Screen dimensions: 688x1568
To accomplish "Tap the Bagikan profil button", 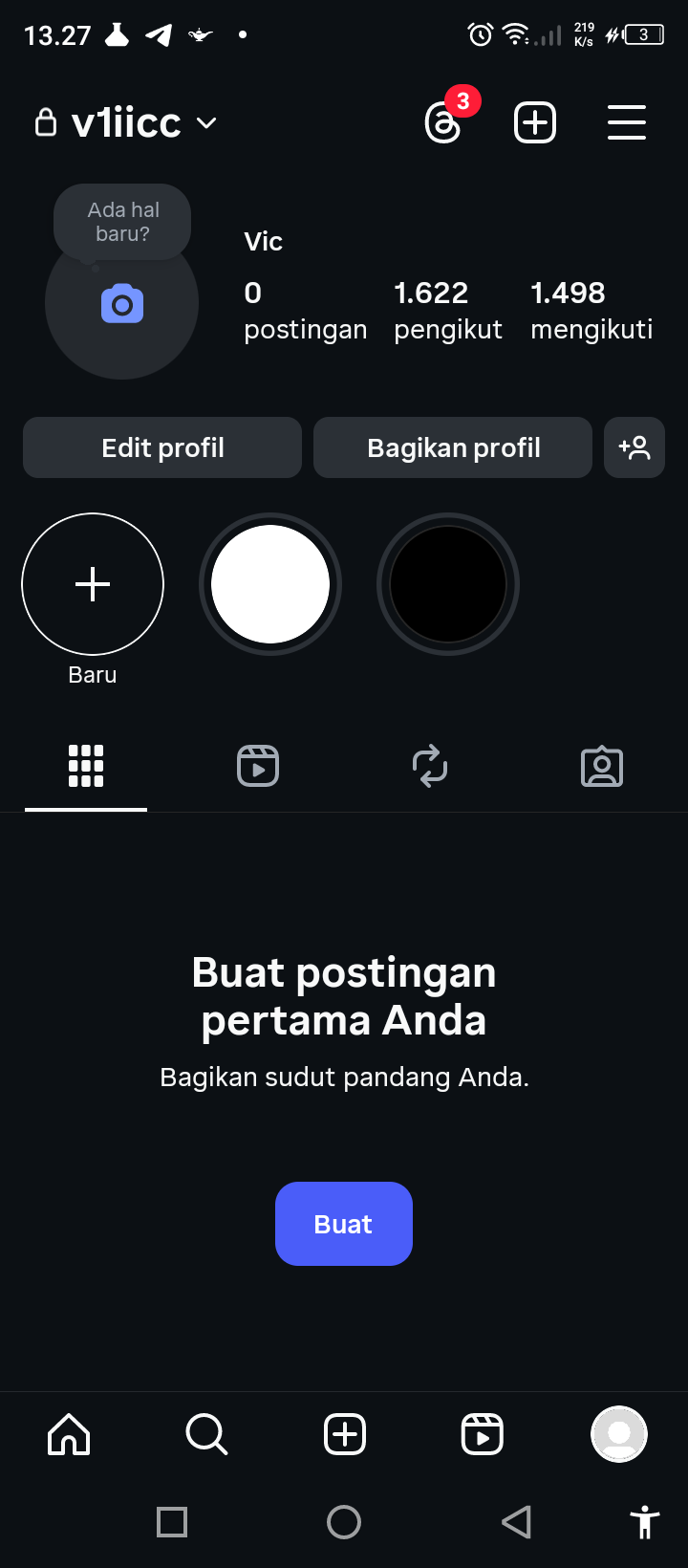I will [x=453, y=447].
